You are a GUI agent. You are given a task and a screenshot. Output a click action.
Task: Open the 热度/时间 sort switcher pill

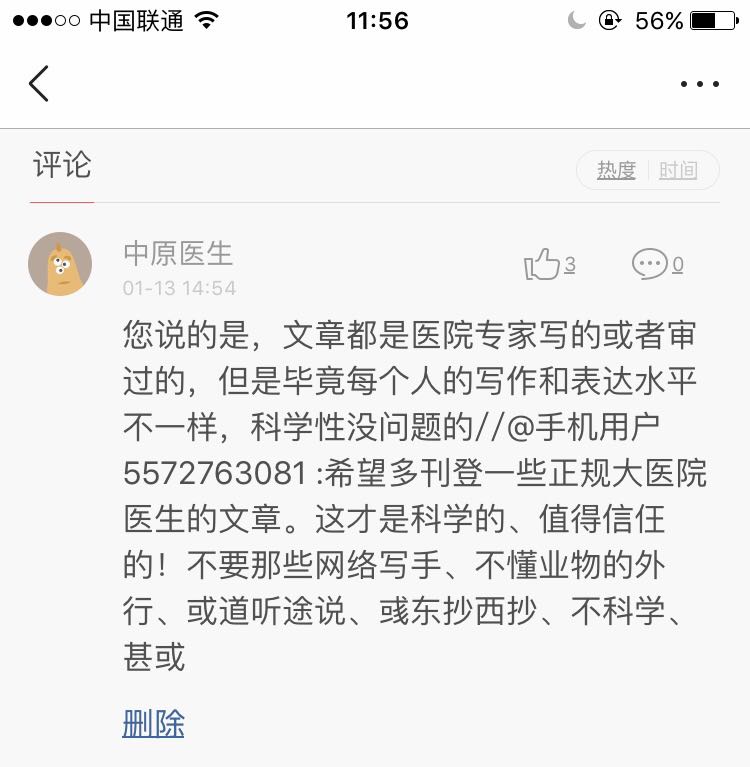(647, 170)
